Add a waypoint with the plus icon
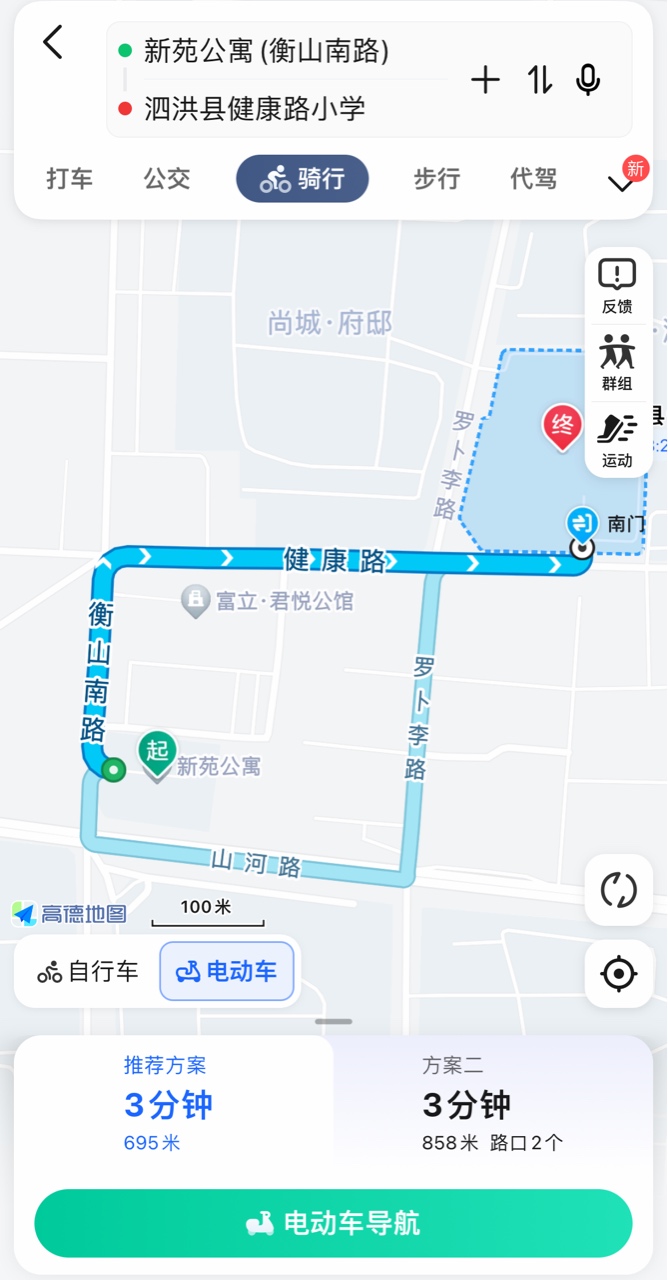This screenshot has width=668, height=1280. pos(485,80)
